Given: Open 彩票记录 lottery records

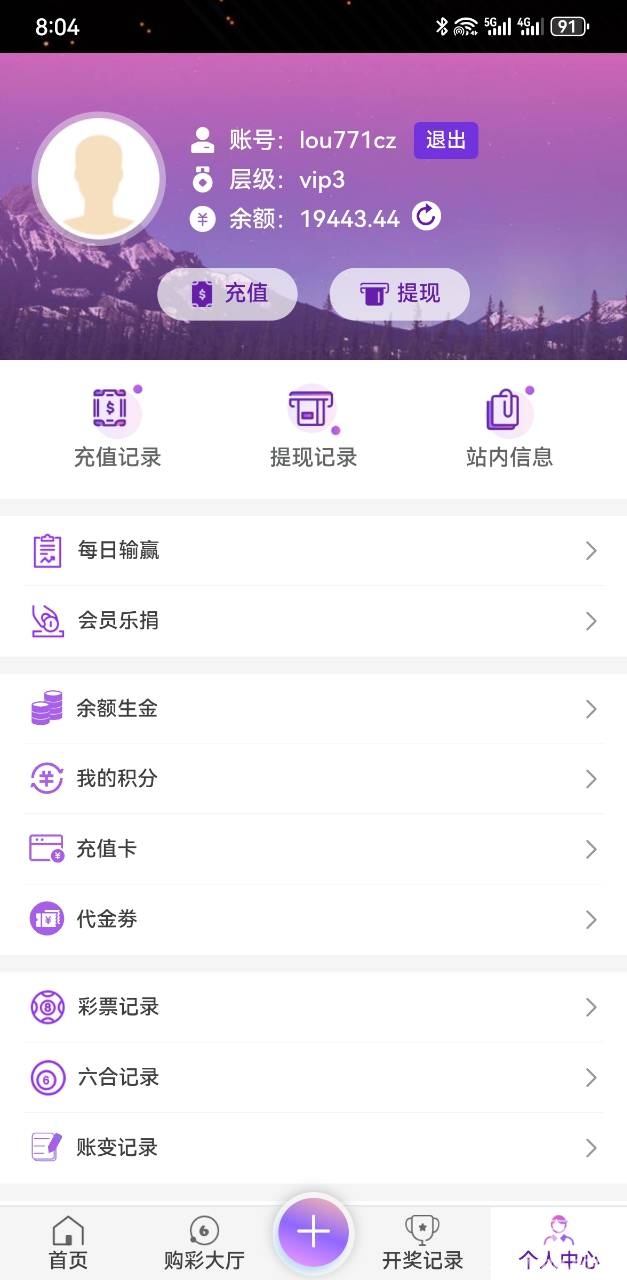Looking at the screenshot, I should [313, 1007].
